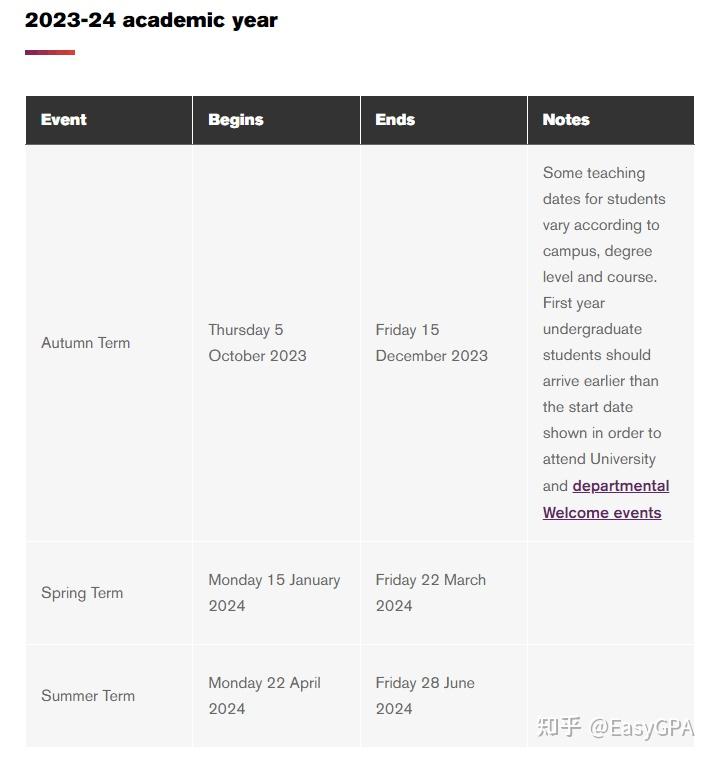
Task: Open the departmental Welcome events link
Action: point(620,486)
